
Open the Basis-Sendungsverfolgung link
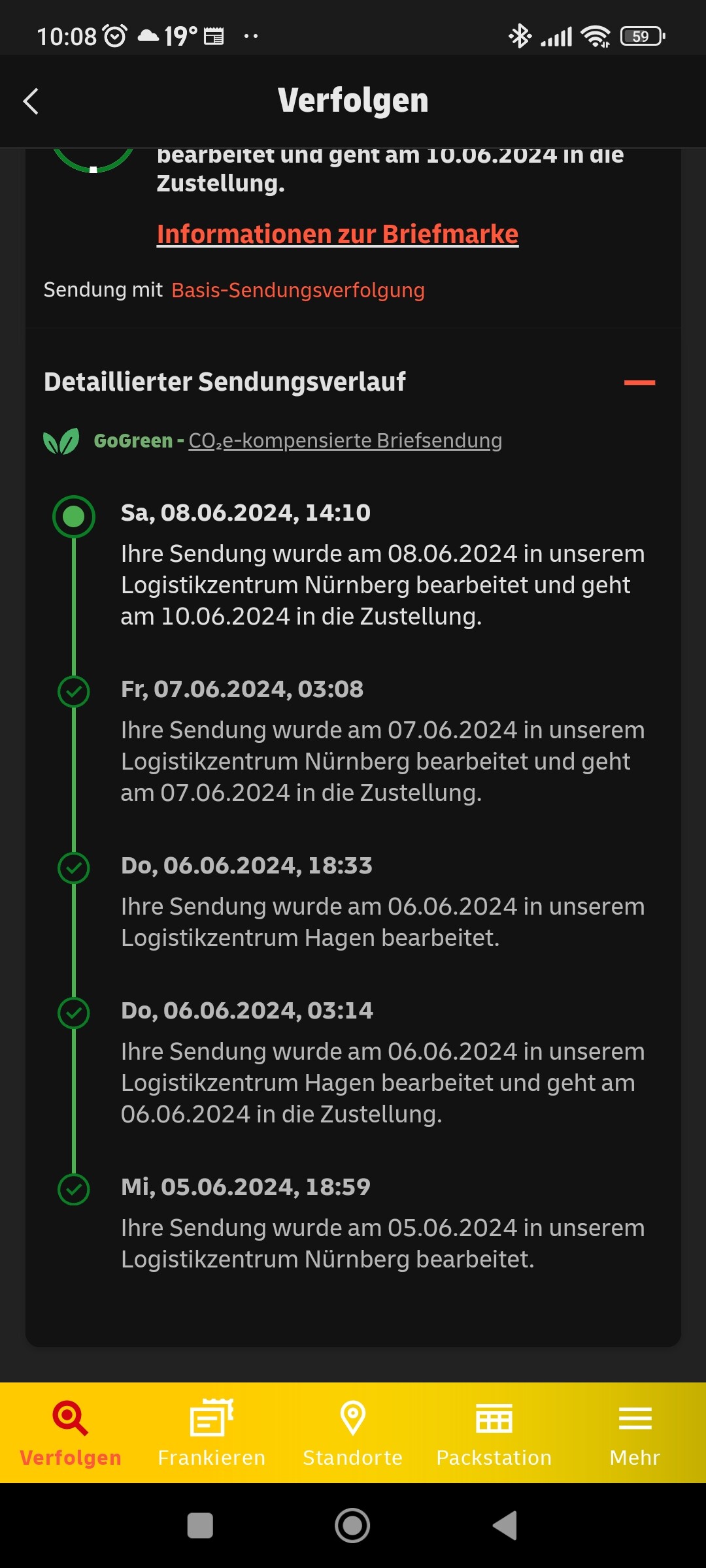coord(298,290)
